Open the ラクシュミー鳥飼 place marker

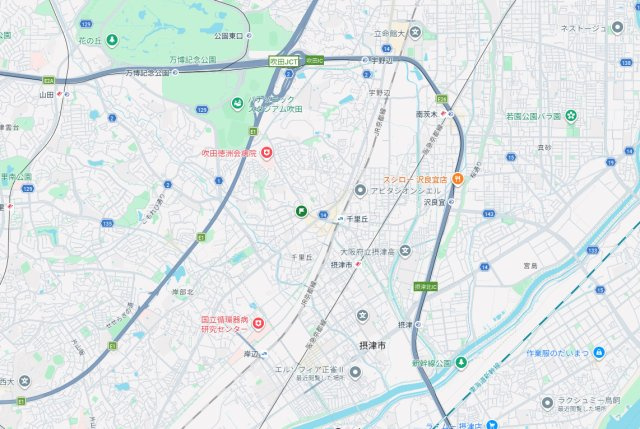(547, 403)
